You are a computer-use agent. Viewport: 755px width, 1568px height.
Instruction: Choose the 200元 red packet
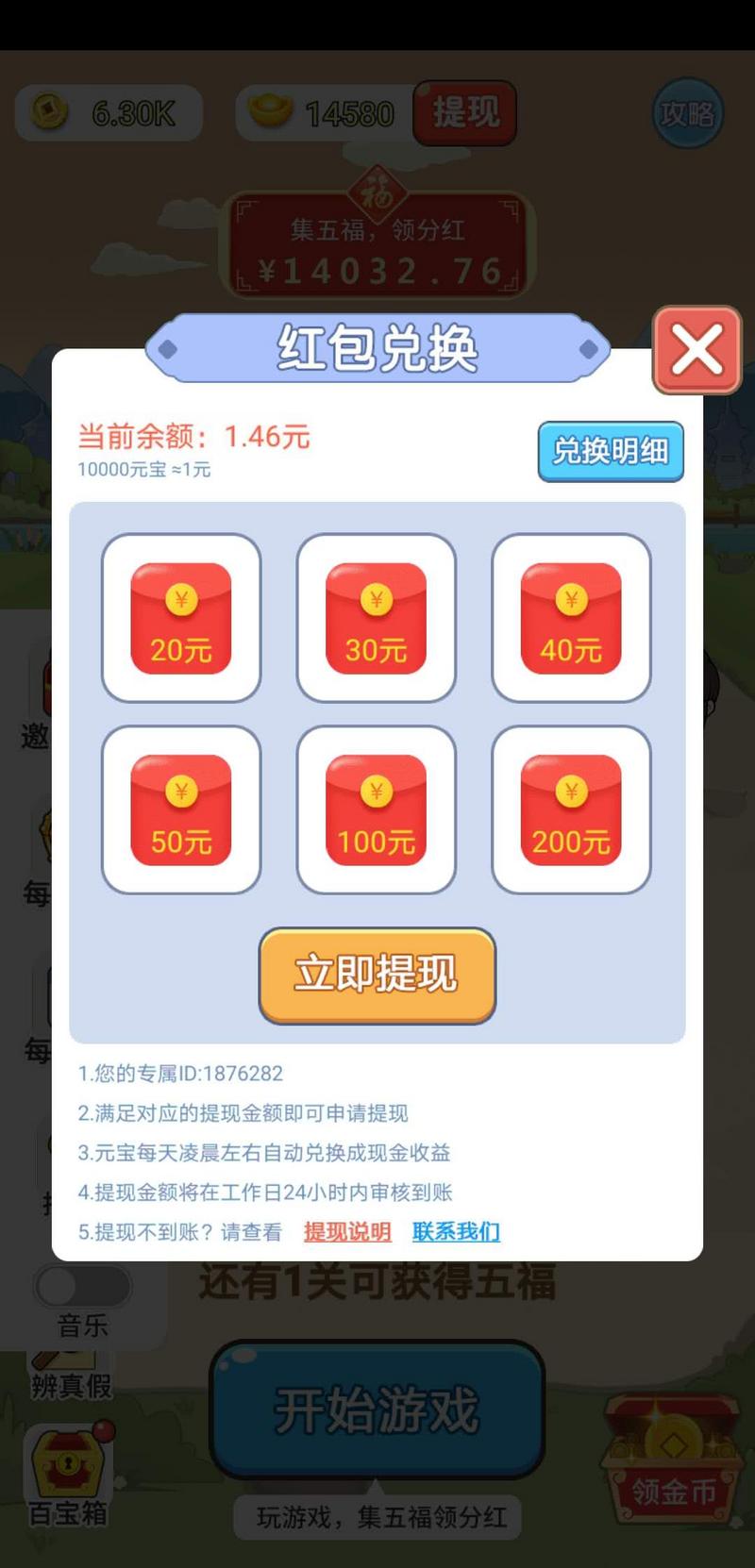(571, 809)
